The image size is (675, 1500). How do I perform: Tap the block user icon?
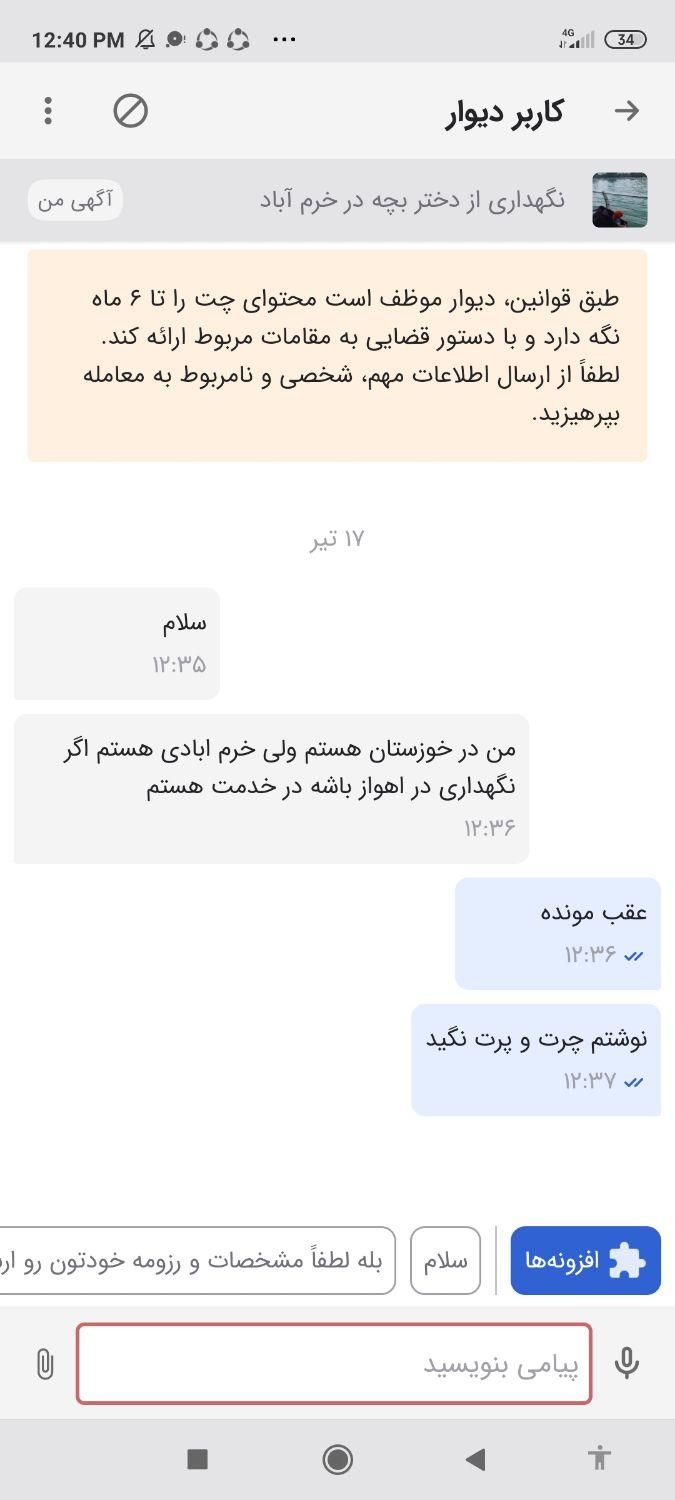coord(130,111)
